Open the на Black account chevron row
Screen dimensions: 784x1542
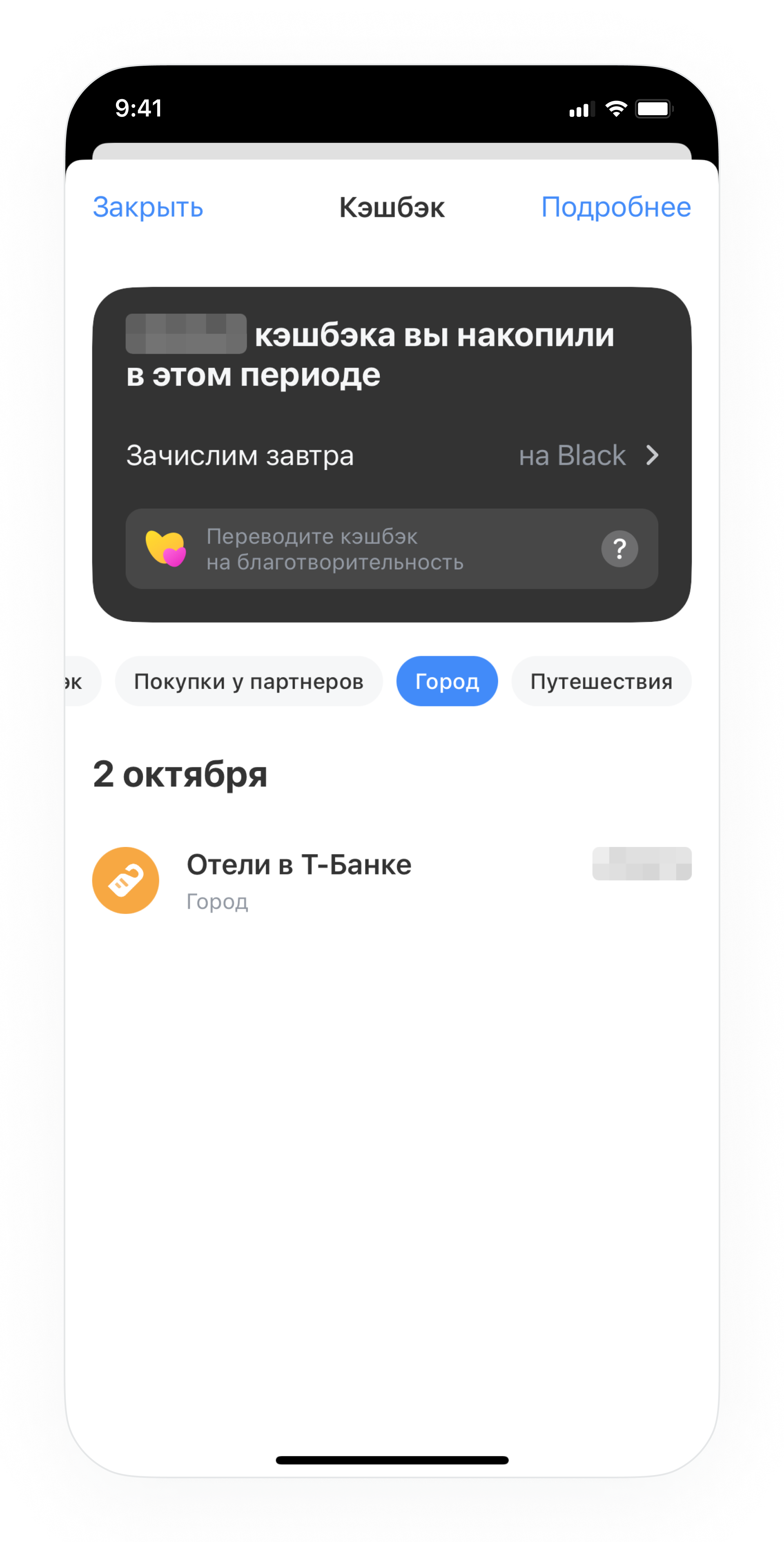[590, 456]
